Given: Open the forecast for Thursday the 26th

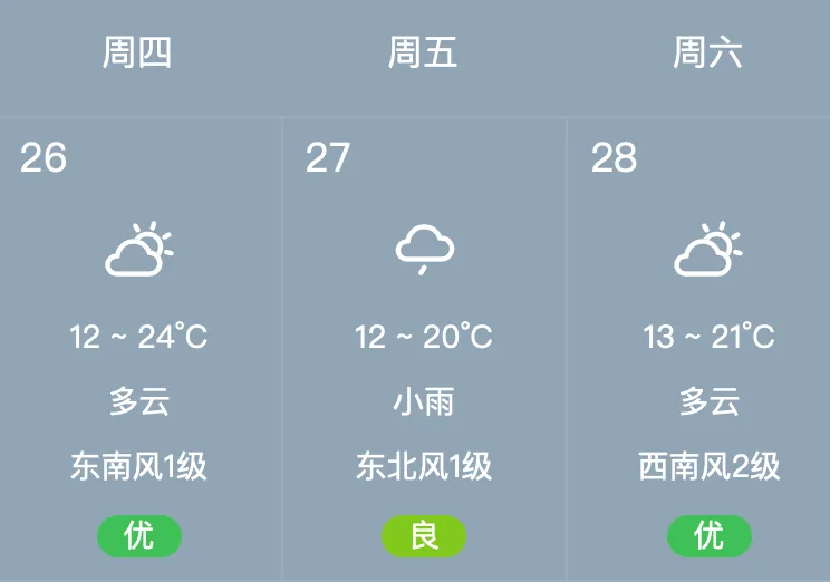Looking at the screenshot, I should click(x=139, y=340).
